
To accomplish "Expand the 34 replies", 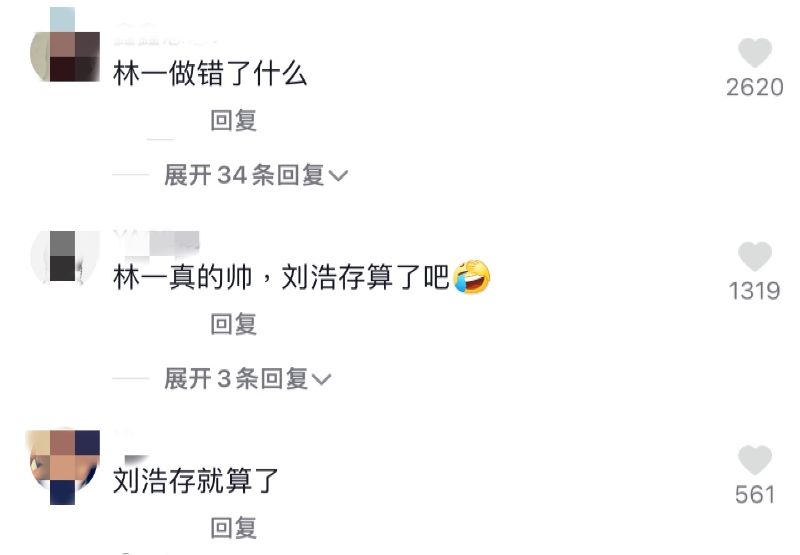I will (x=255, y=176).
